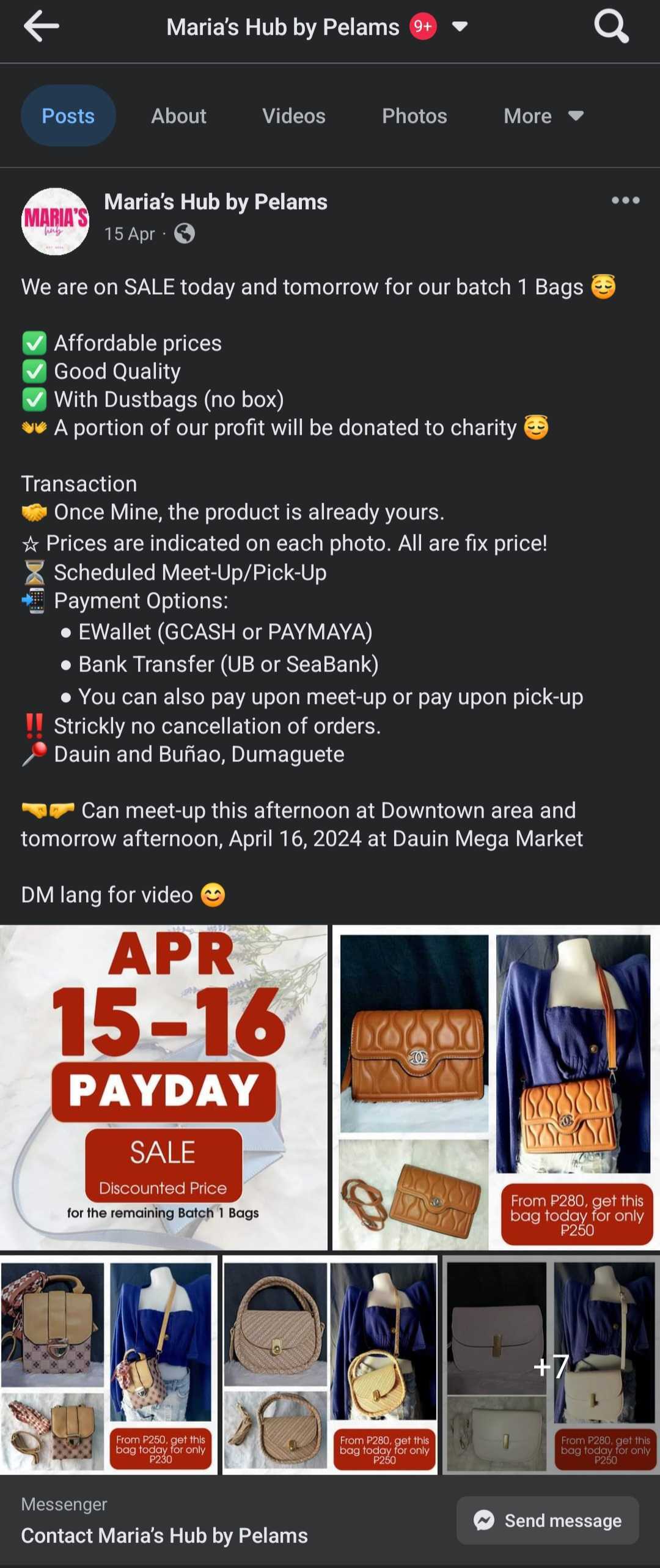Open the Photos tab
This screenshot has width=660, height=1568.
(x=414, y=116)
